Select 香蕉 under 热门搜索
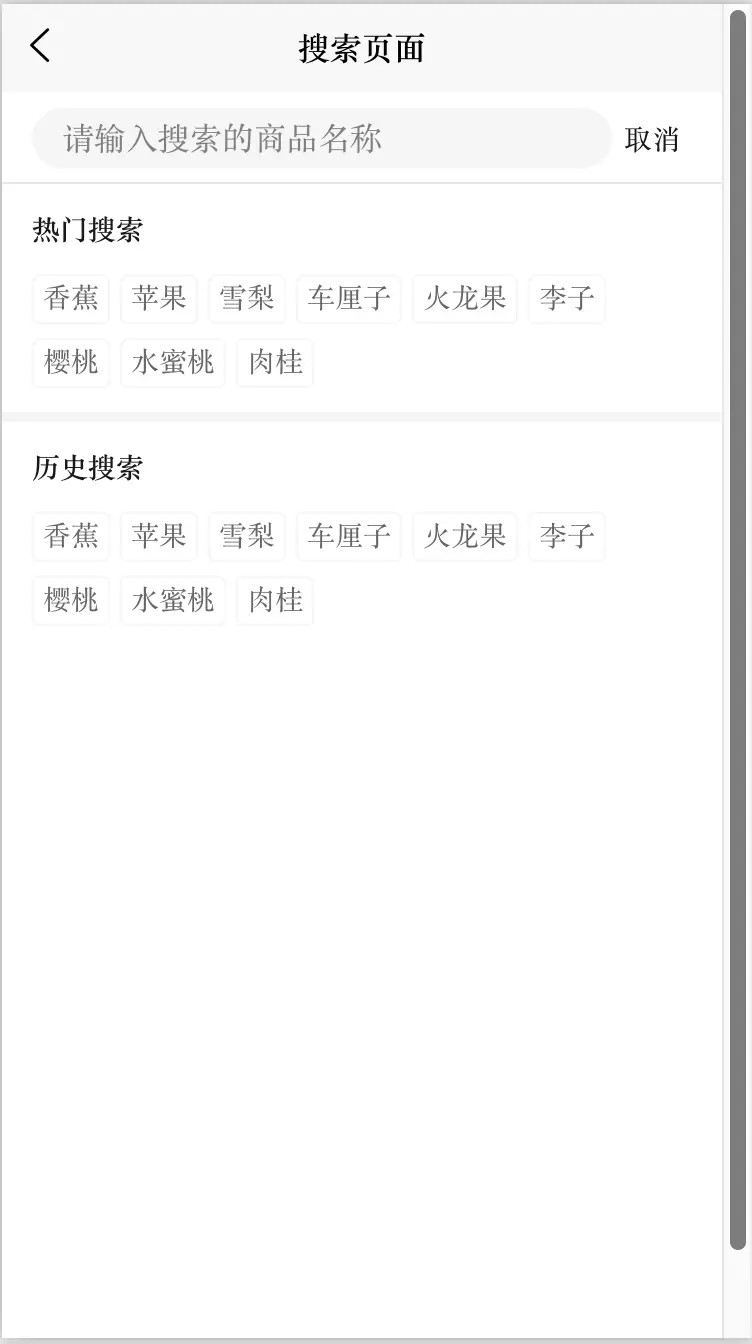The width and height of the screenshot is (752, 1344). 71,299
